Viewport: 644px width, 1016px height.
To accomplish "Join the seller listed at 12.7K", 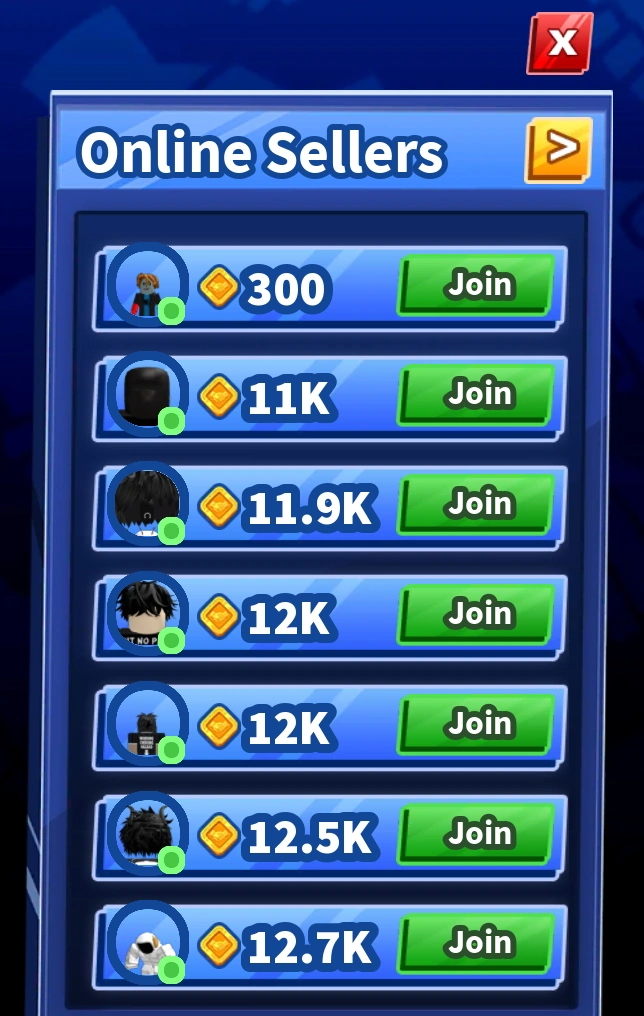I will tap(477, 943).
